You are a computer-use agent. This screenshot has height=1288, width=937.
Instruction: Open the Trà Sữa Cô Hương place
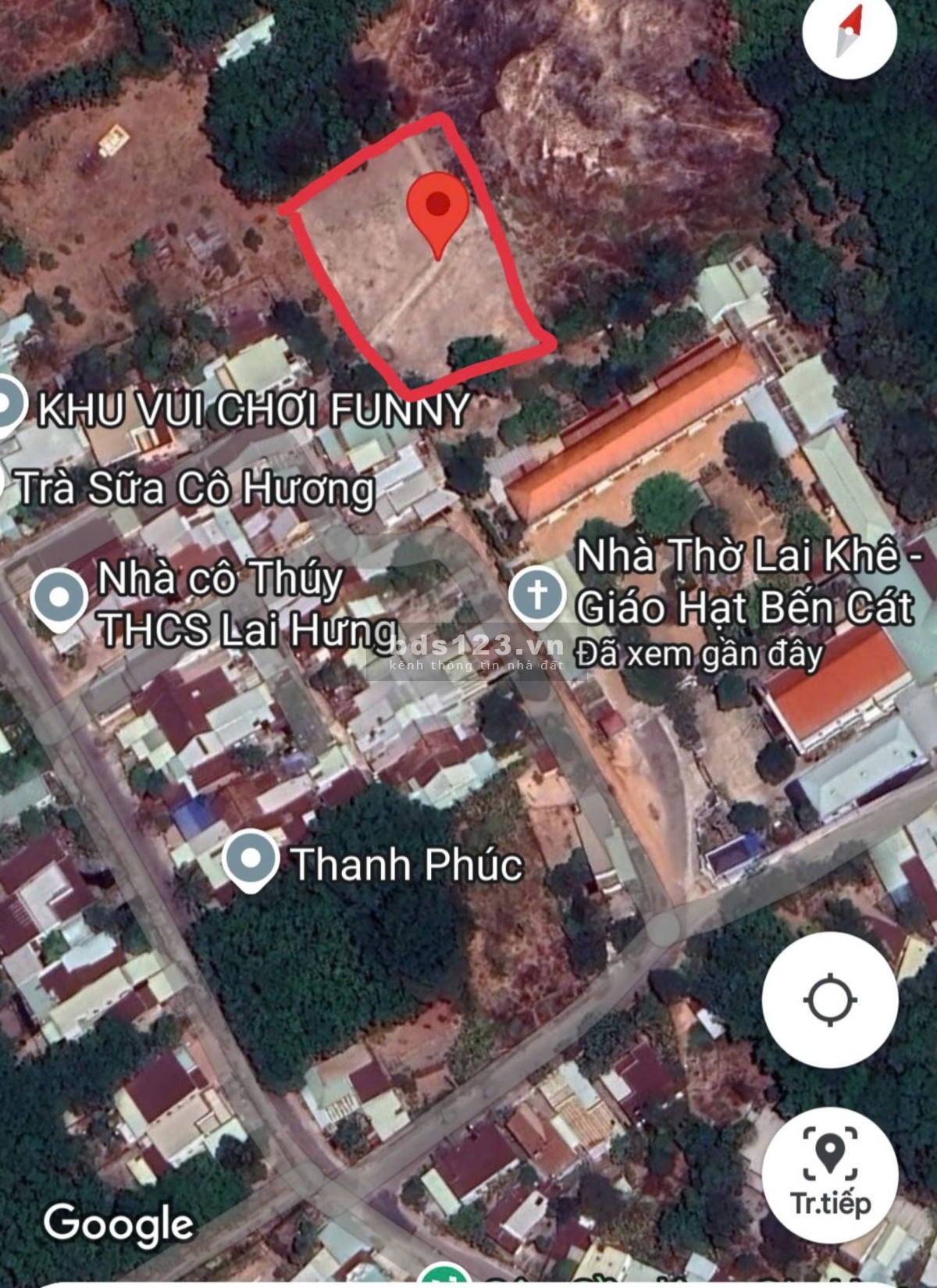[x=195, y=490]
